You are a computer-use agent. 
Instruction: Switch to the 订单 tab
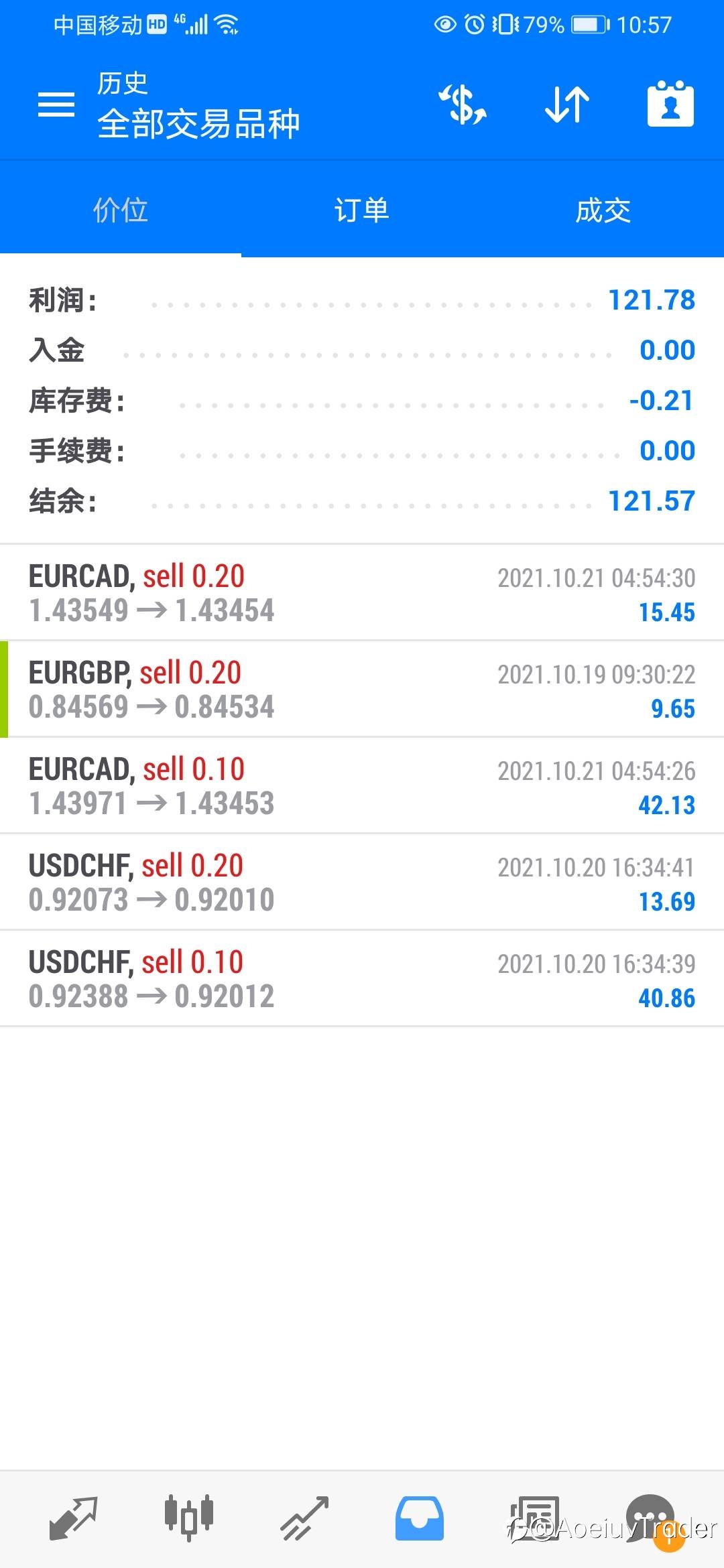click(x=362, y=210)
